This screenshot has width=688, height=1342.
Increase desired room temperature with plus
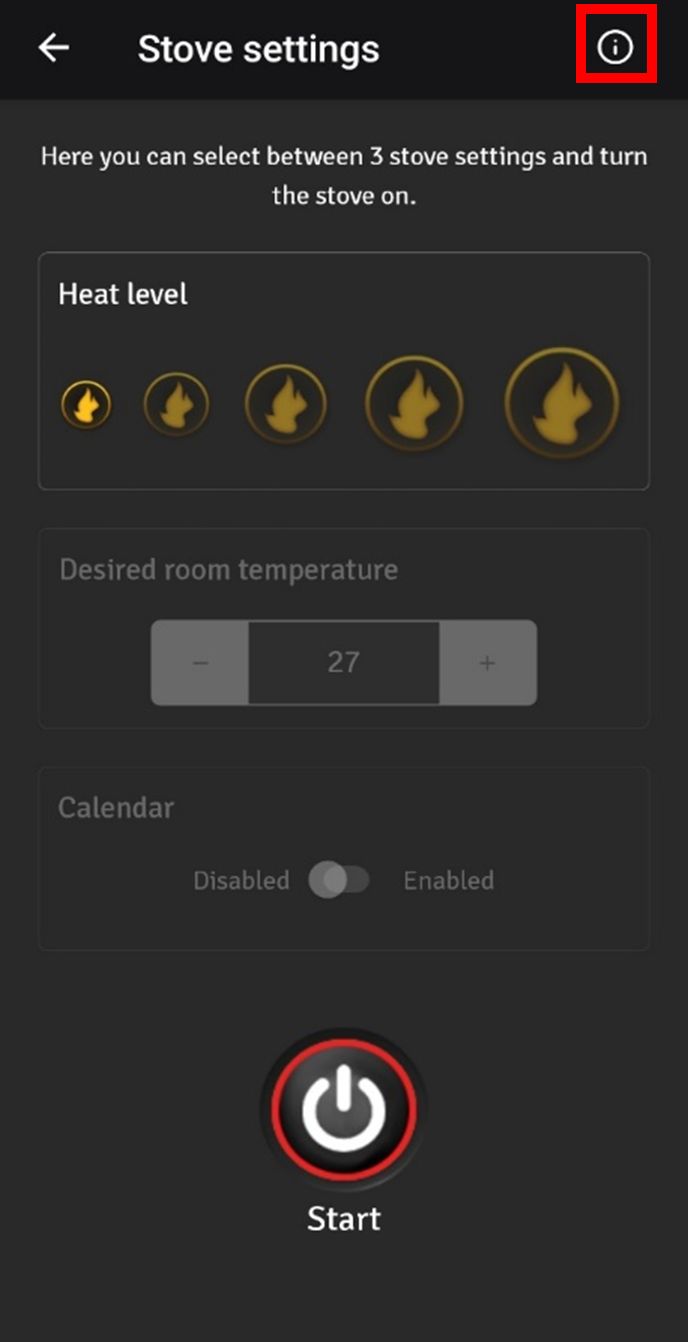tap(487, 663)
